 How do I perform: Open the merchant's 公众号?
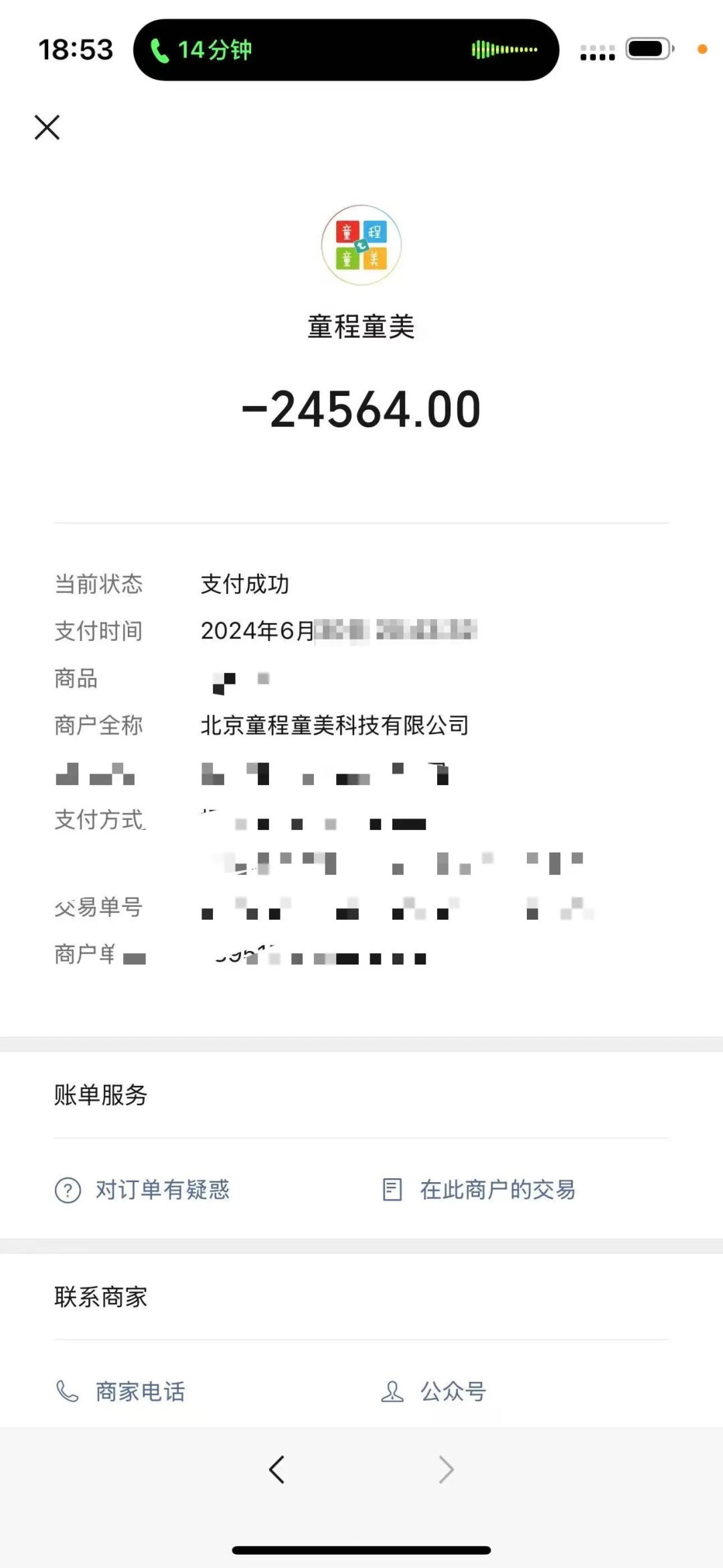[433, 1392]
